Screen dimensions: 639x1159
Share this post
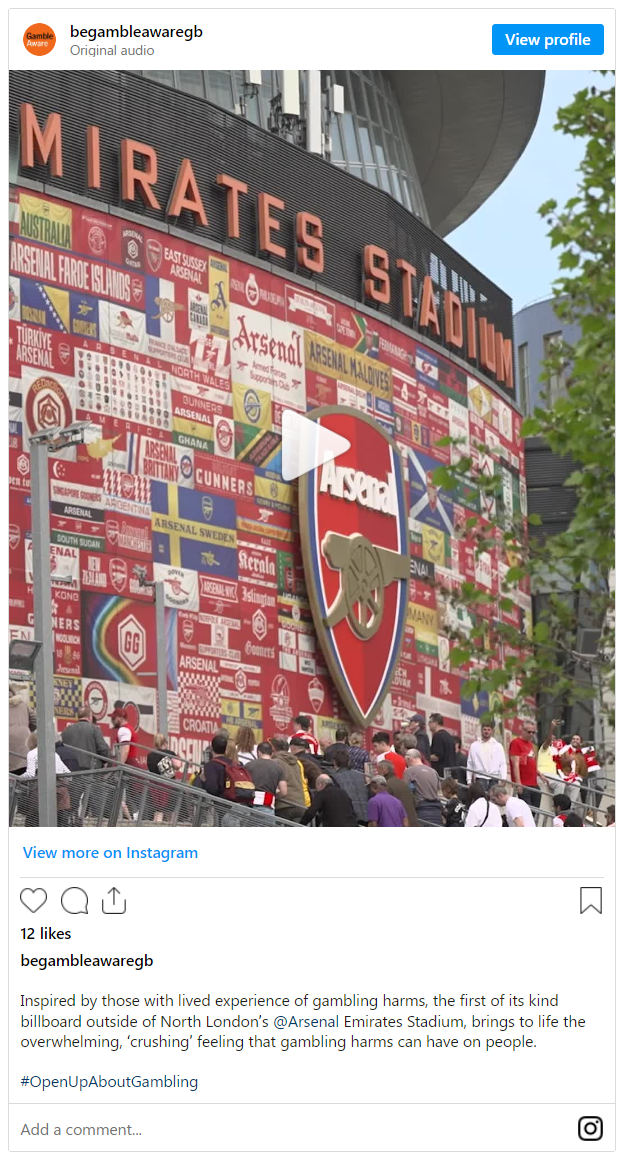tap(114, 900)
